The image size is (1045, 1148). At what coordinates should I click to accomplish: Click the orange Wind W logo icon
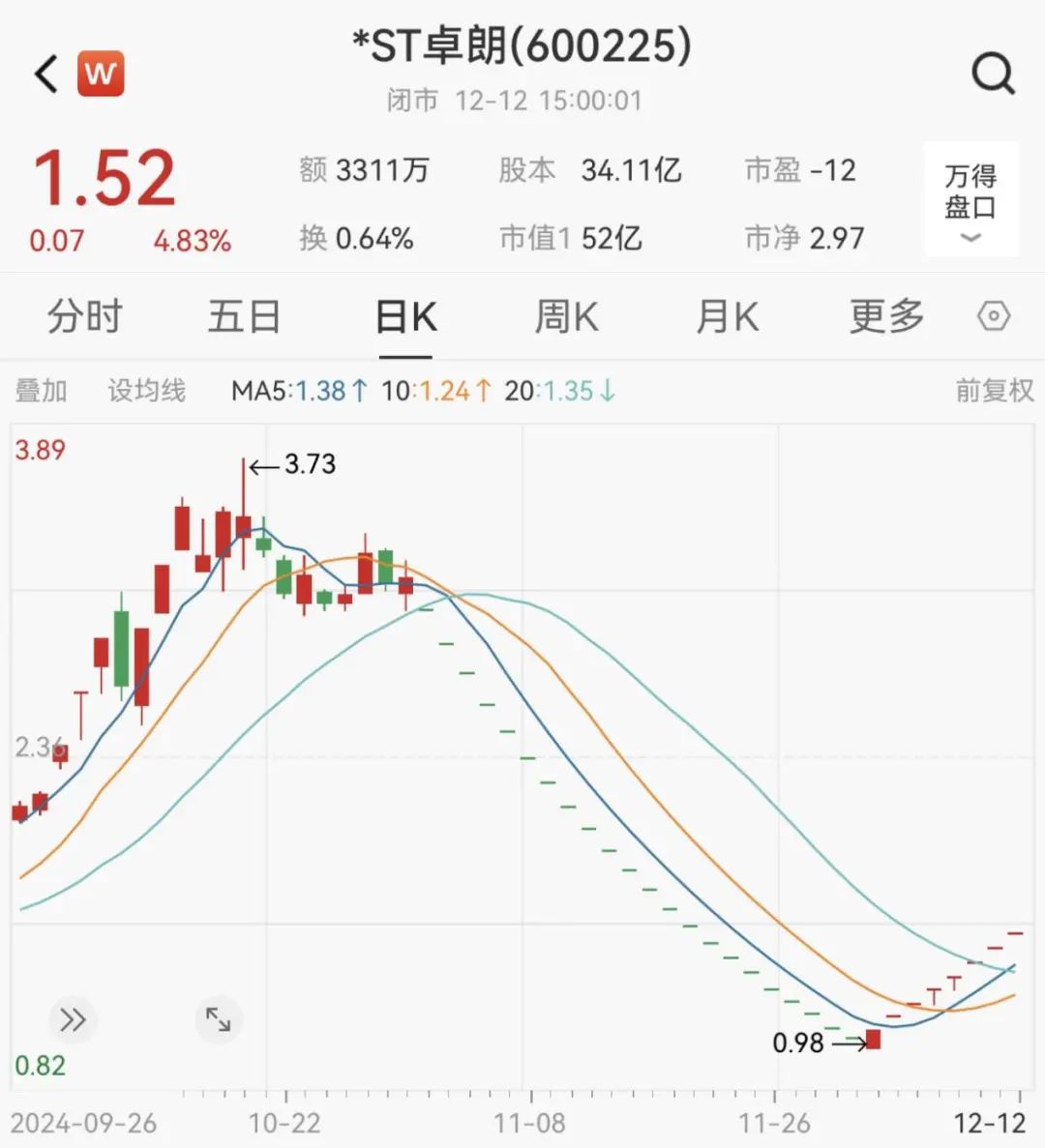tap(102, 72)
